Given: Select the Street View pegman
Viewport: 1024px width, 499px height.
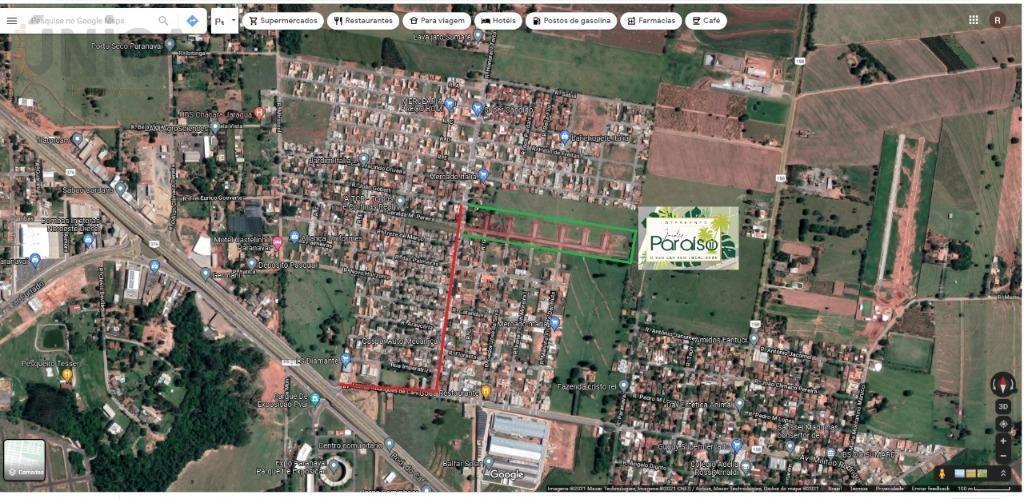Looking at the screenshot, I should [941, 473].
